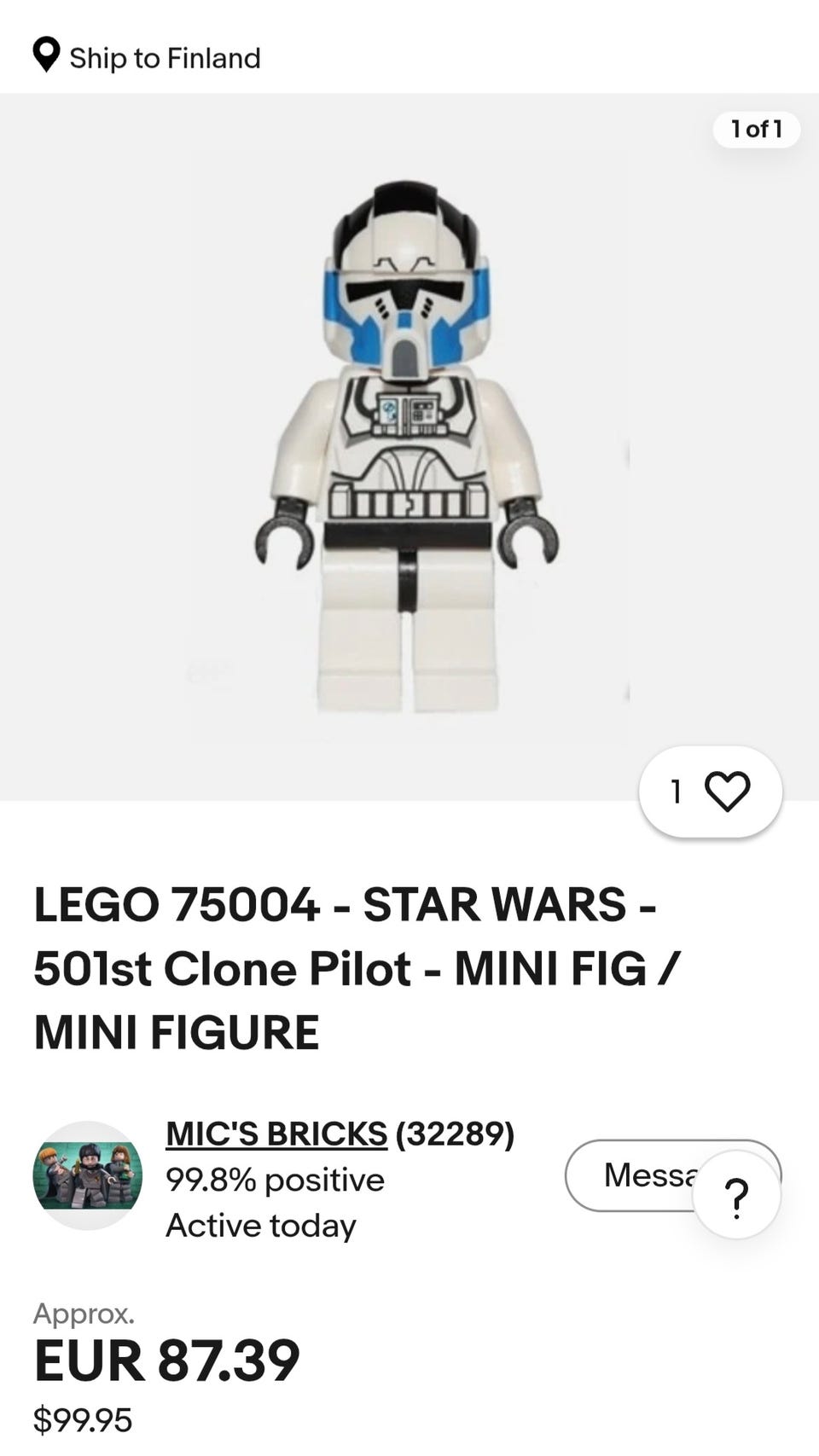Screen dimensions: 819x1456
Task: Open the help question mark button
Action: (736, 1196)
